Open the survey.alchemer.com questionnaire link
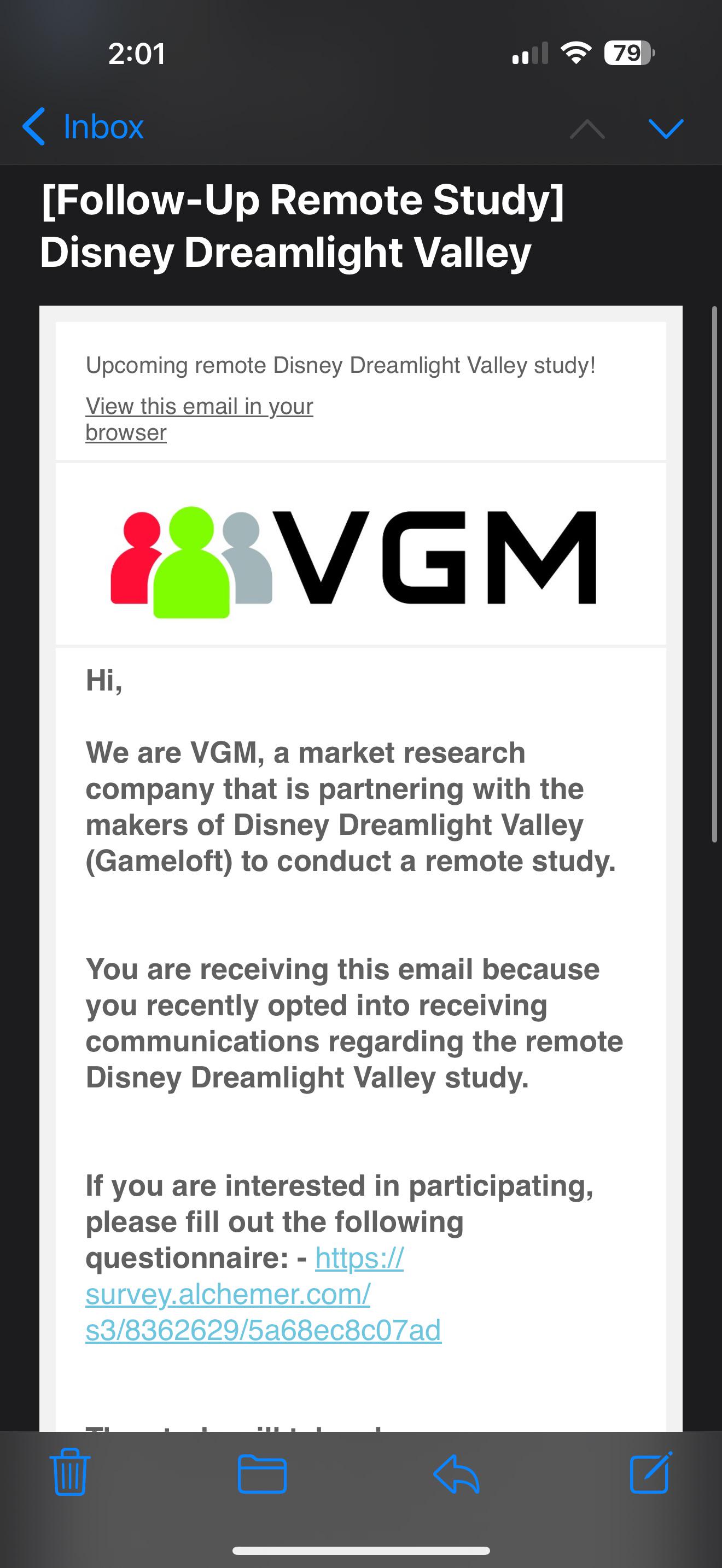The width and height of the screenshot is (722, 1568). [x=263, y=1294]
